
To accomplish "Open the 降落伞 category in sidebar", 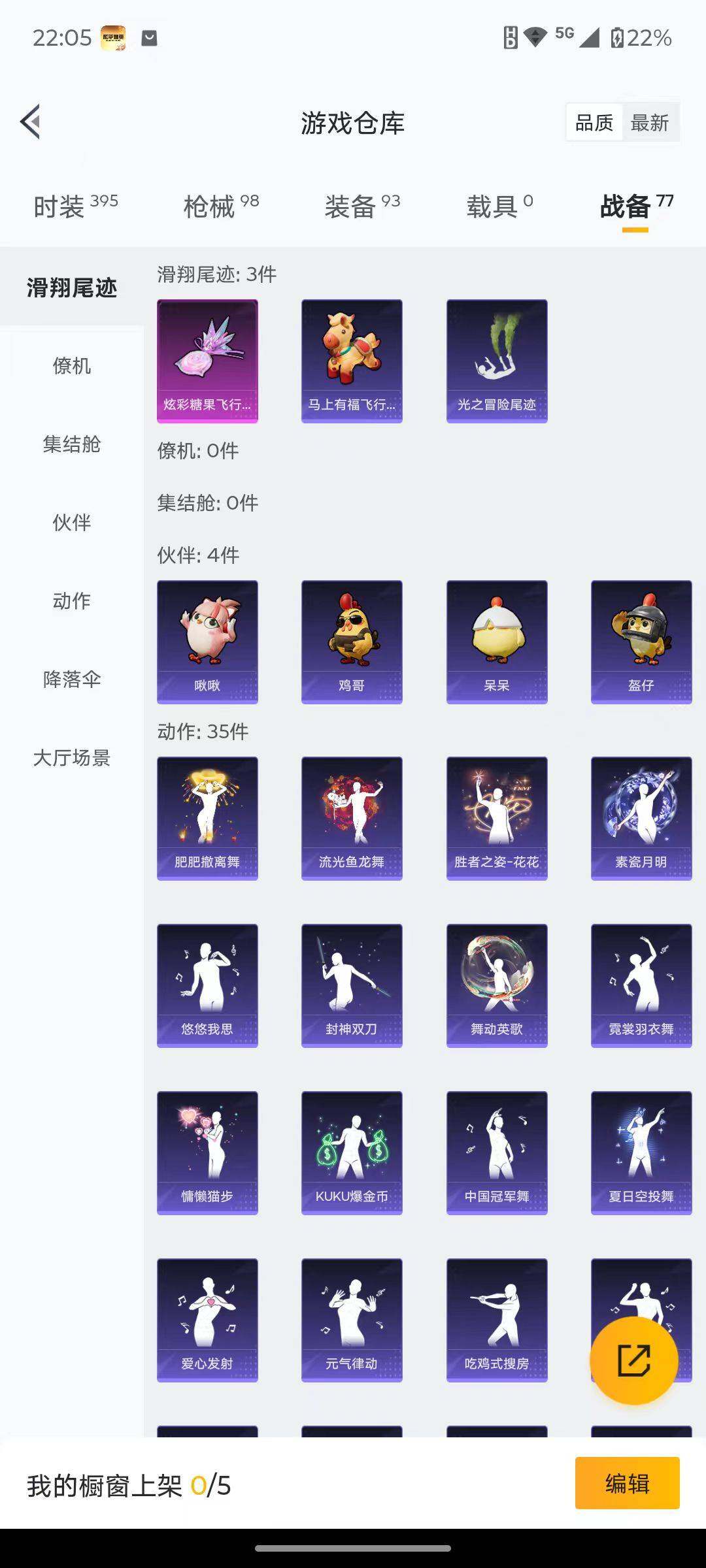I will pos(73,681).
